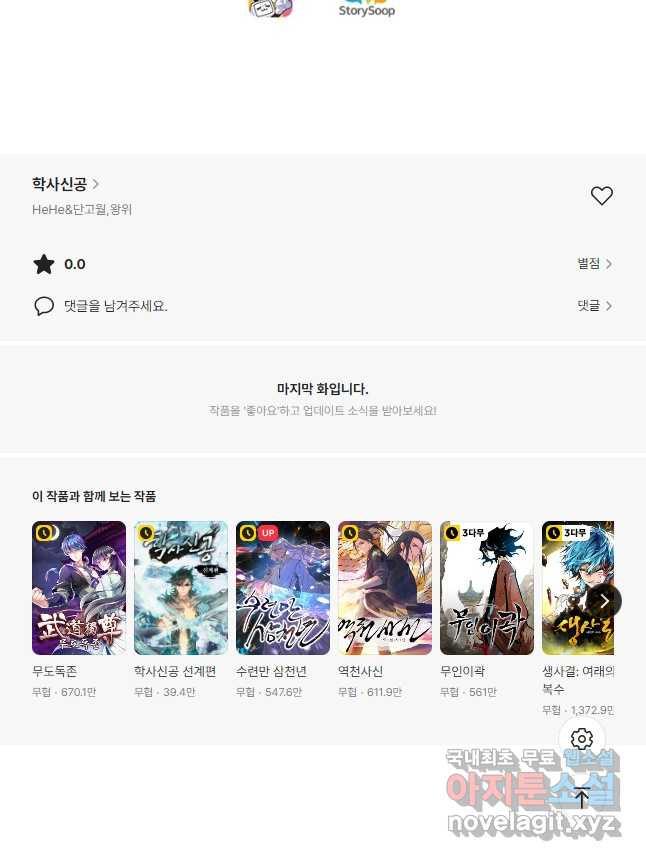The image size is (646, 861).
Task: Open the 역천사신 webtoon card
Action: click(385, 588)
